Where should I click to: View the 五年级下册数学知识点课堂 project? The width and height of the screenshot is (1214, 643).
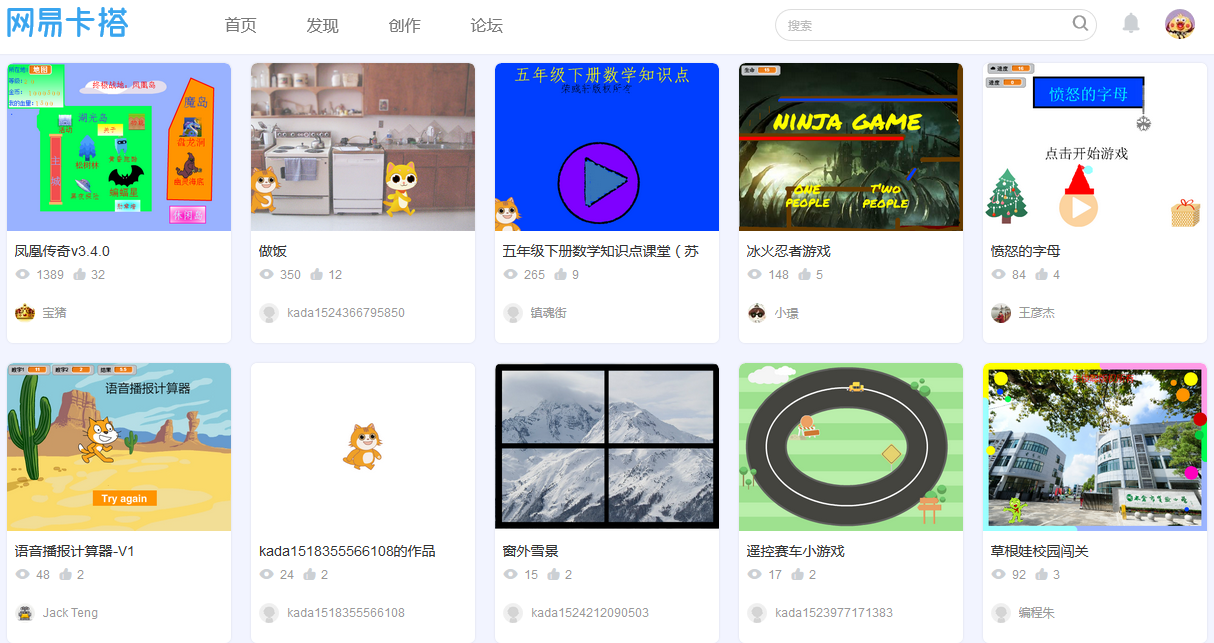(607, 148)
